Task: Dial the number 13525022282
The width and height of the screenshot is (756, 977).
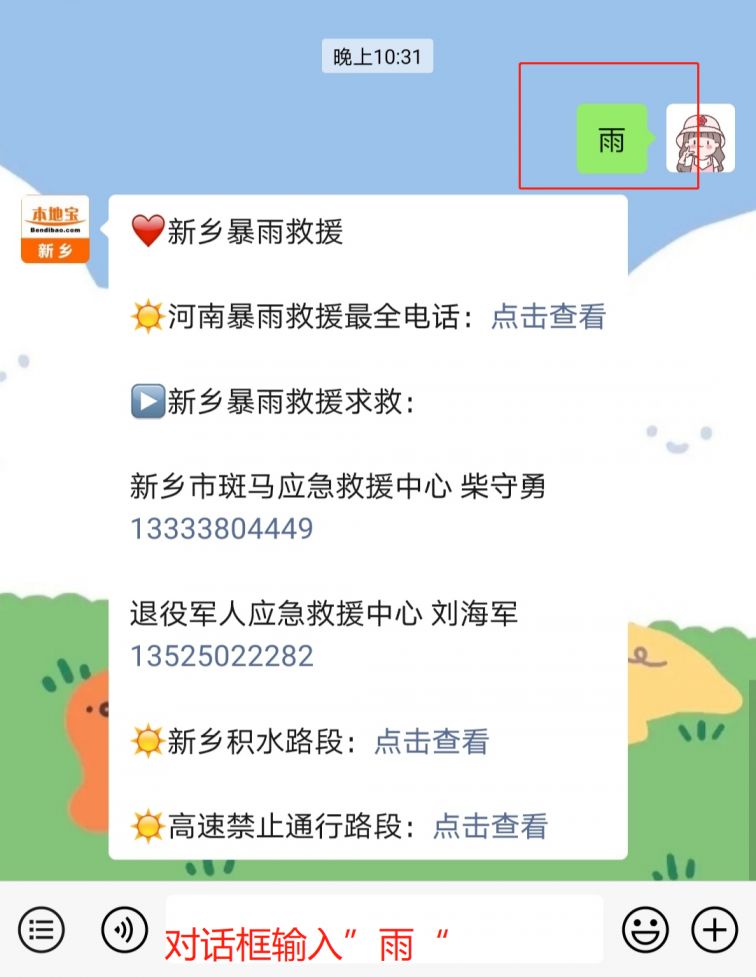Action: (222, 656)
